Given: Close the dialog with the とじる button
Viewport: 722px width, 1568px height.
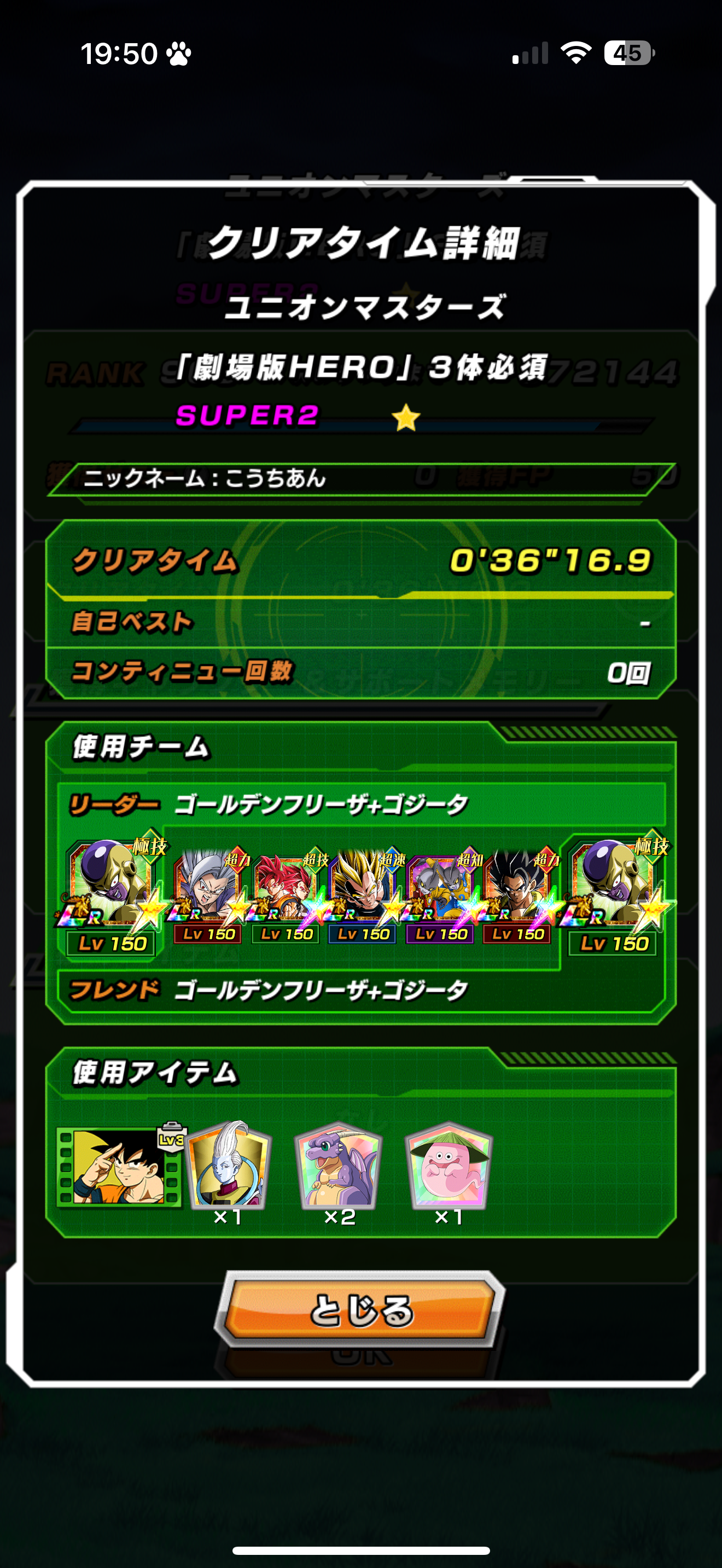Looking at the screenshot, I should coord(360,1309).
